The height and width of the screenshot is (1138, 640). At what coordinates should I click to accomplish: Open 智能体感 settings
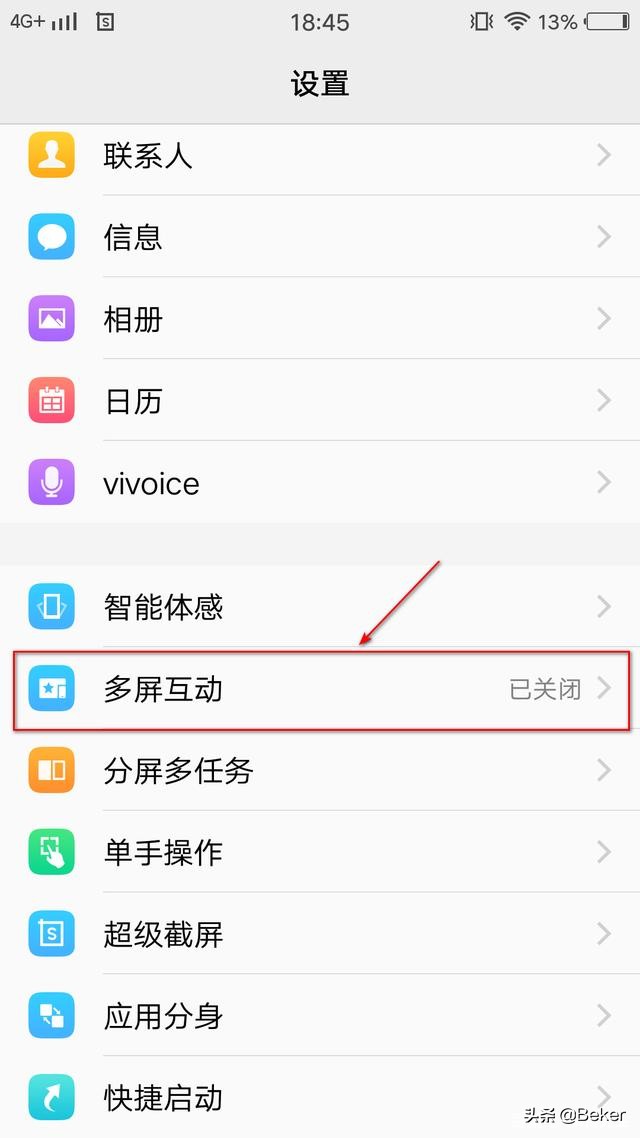pyautogui.click(x=320, y=607)
